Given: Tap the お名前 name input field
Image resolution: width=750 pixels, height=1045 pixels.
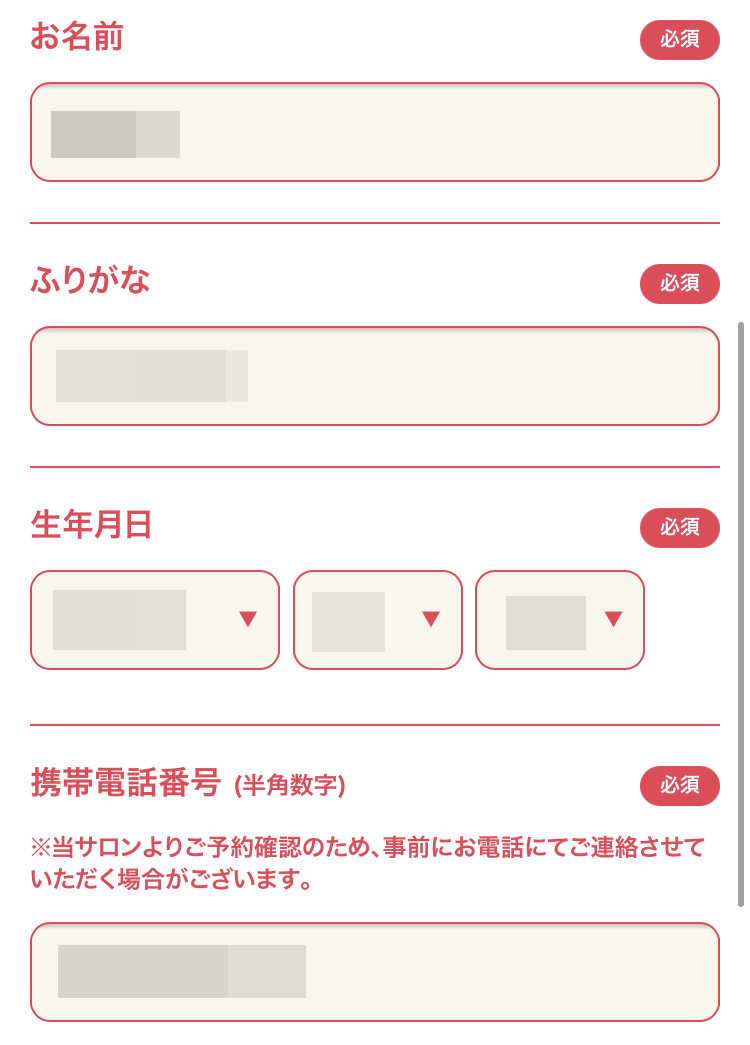Looking at the screenshot, I should tap(375, 132).
